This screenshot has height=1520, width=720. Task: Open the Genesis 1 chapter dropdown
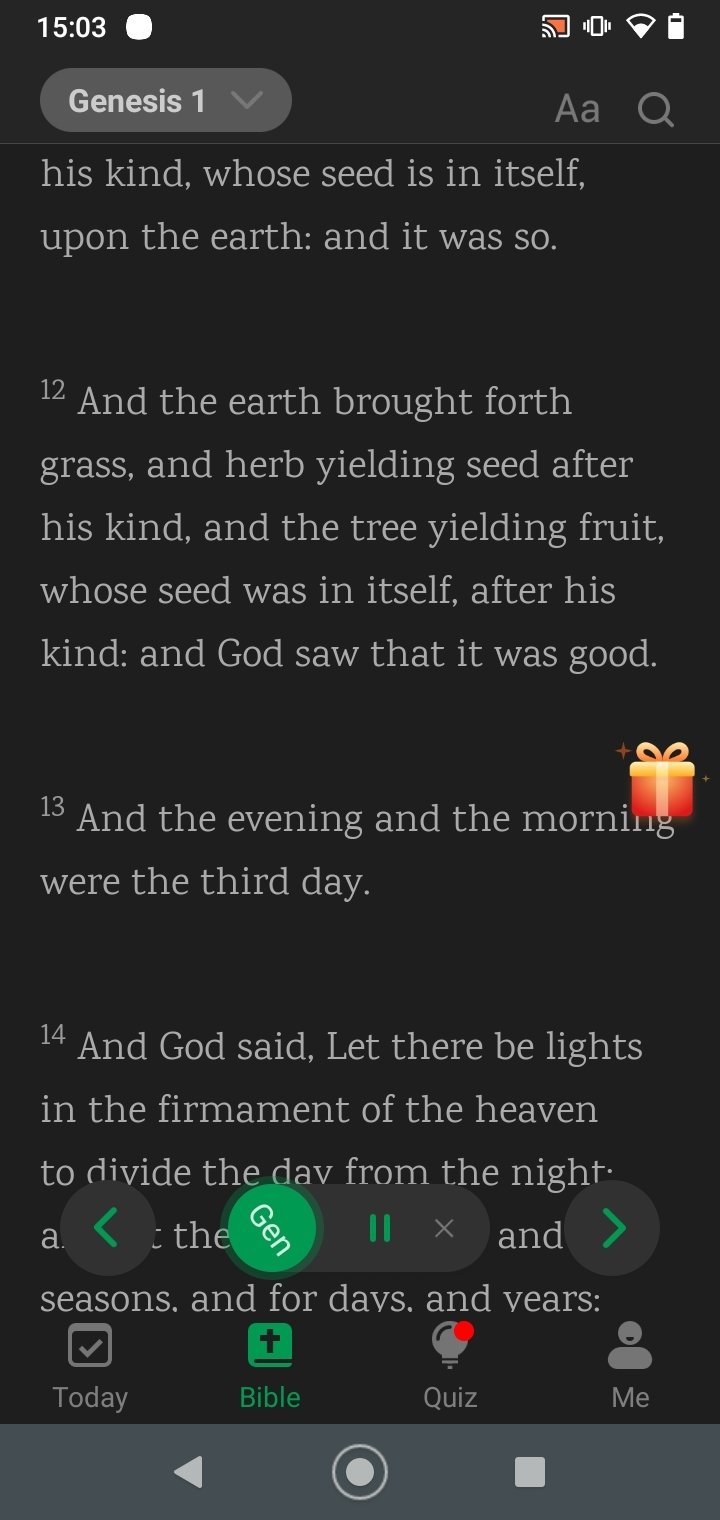point(165,101)
